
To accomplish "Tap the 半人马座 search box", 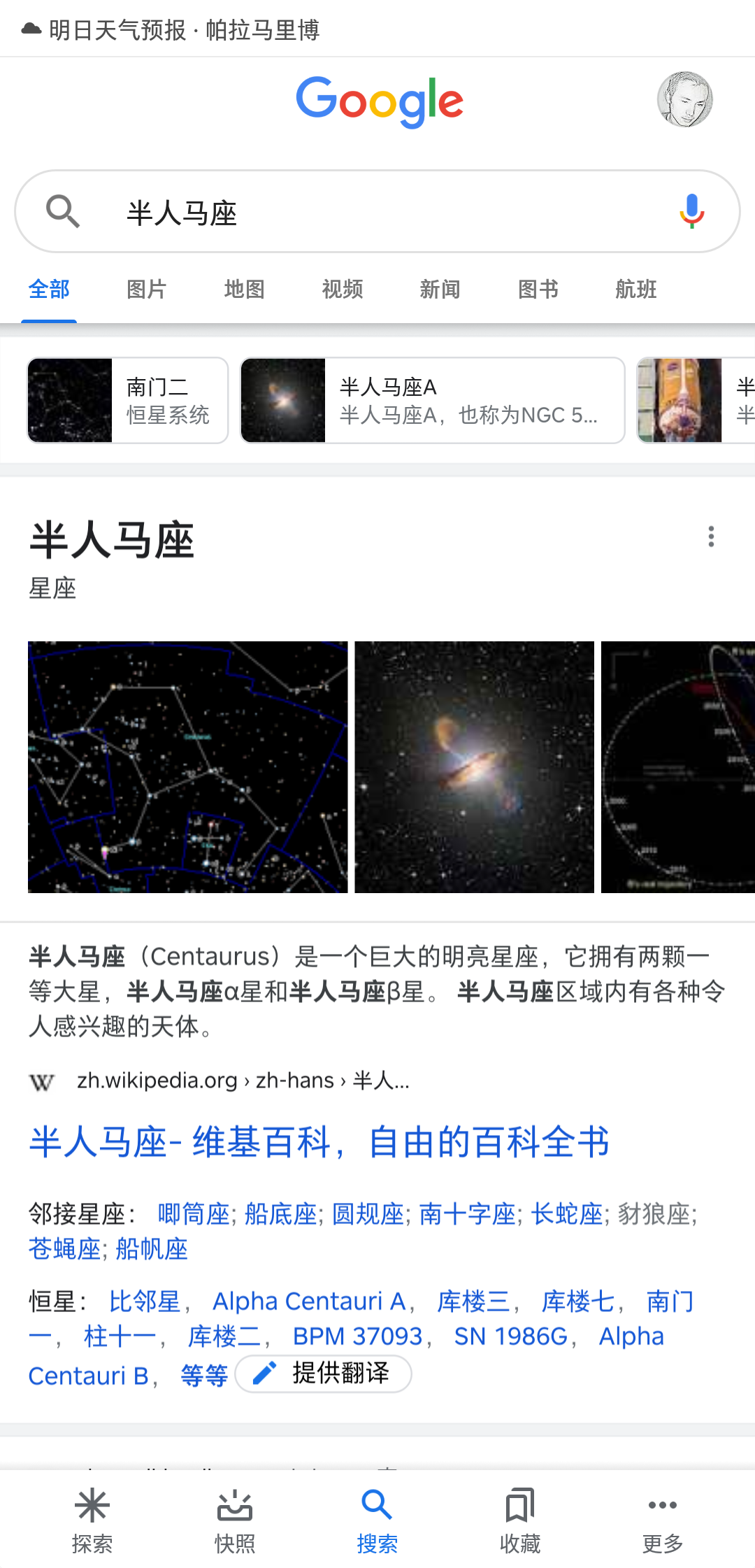I will tap(377, 212).
